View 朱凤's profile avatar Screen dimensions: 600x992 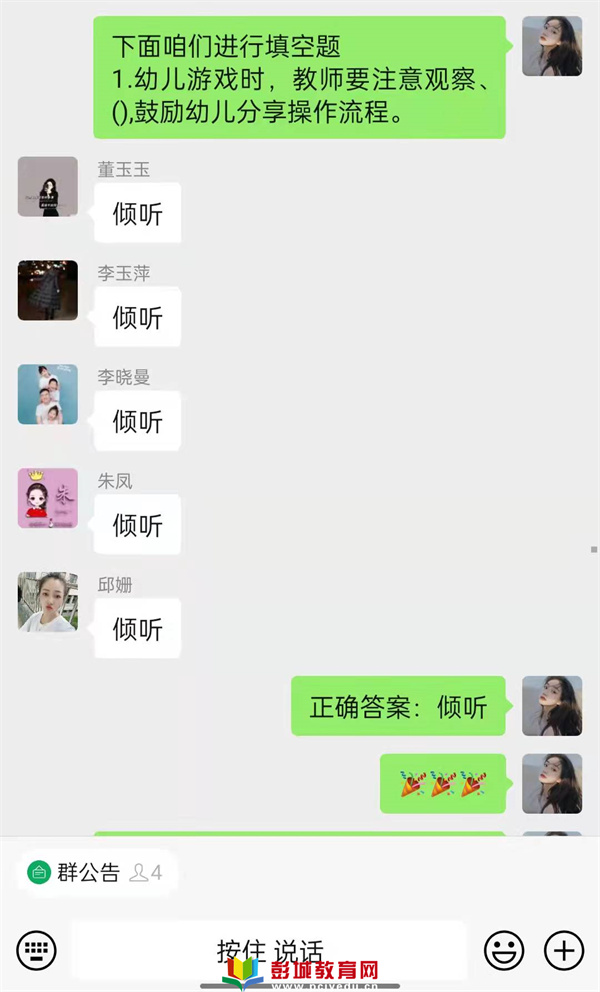tap(47, 498)
